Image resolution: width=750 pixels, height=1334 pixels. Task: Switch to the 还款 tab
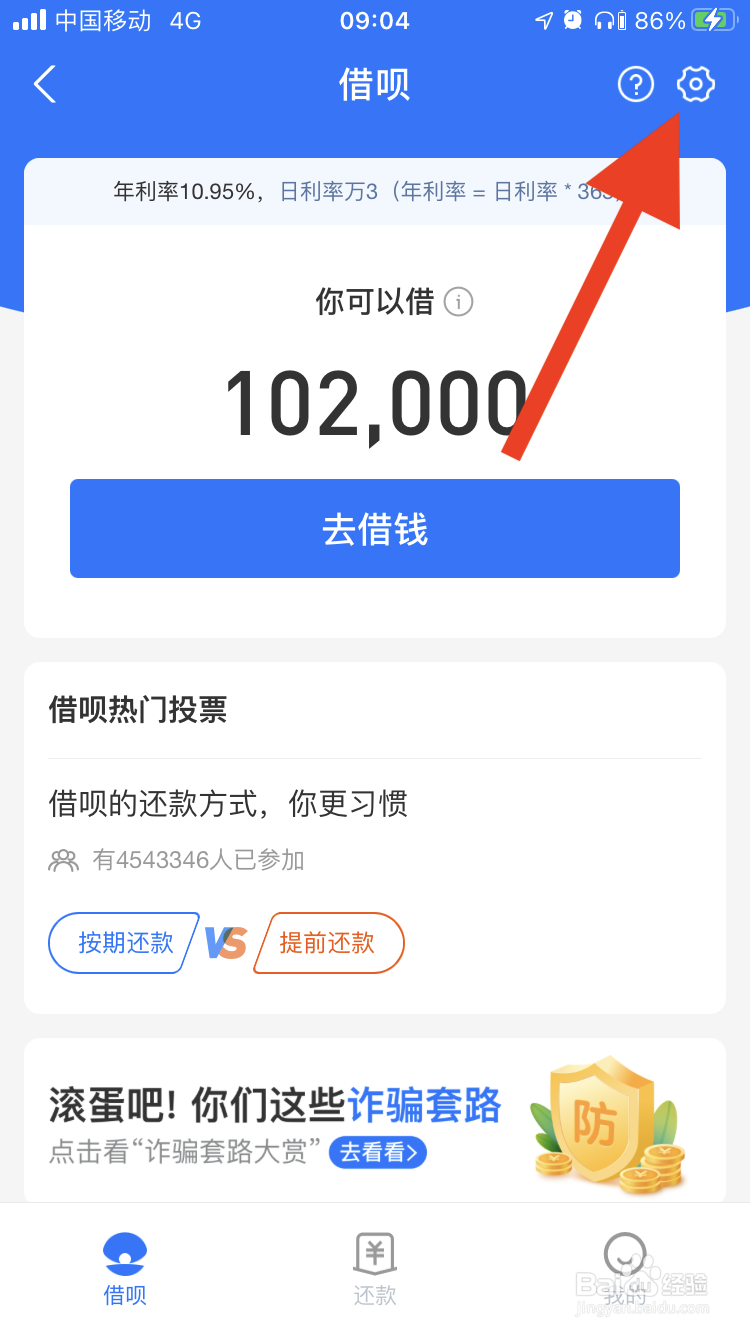tap(375, 1268)
